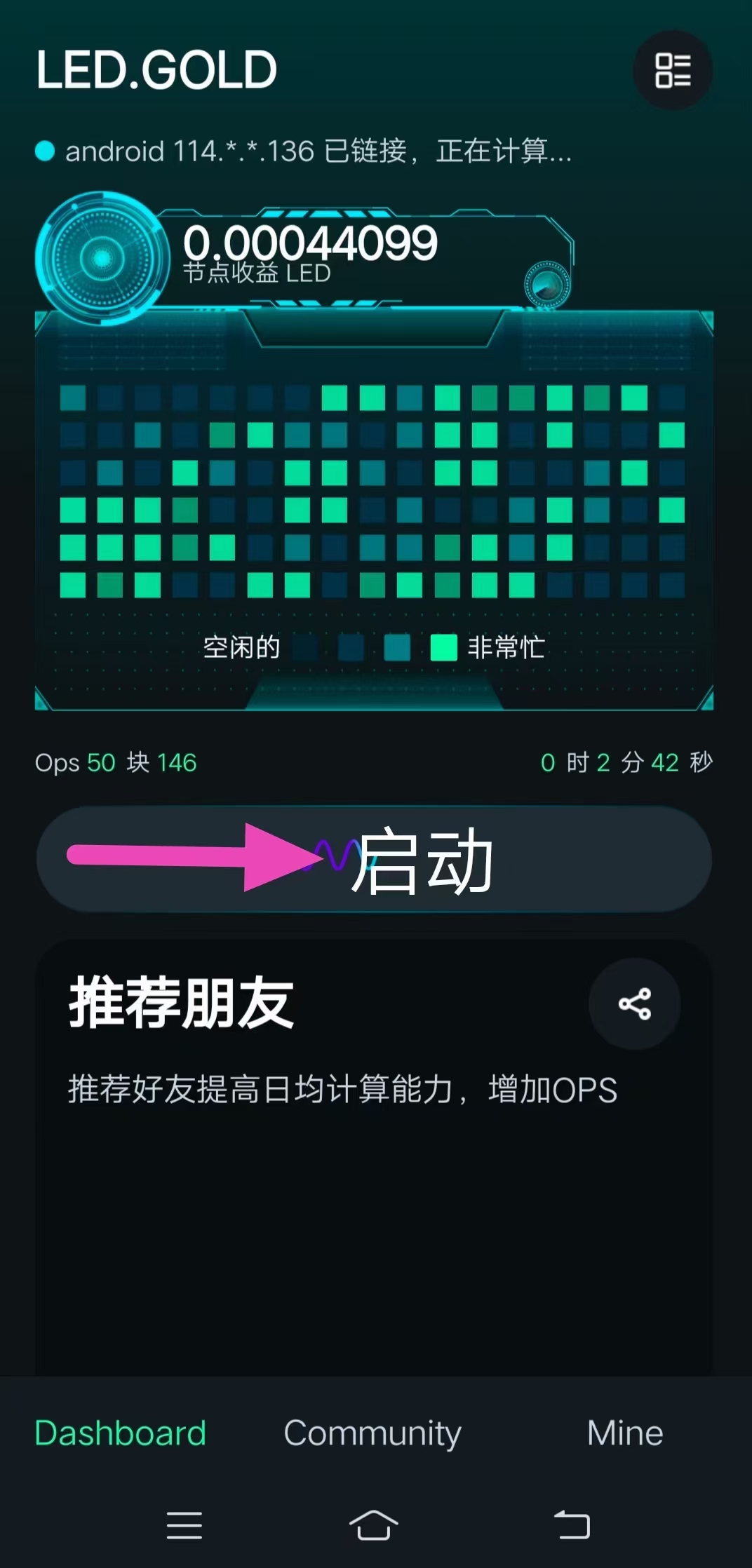Return to the phone's home screen
The width and height of the screenshot is (752, 1568).
(x=373, y=1525)
